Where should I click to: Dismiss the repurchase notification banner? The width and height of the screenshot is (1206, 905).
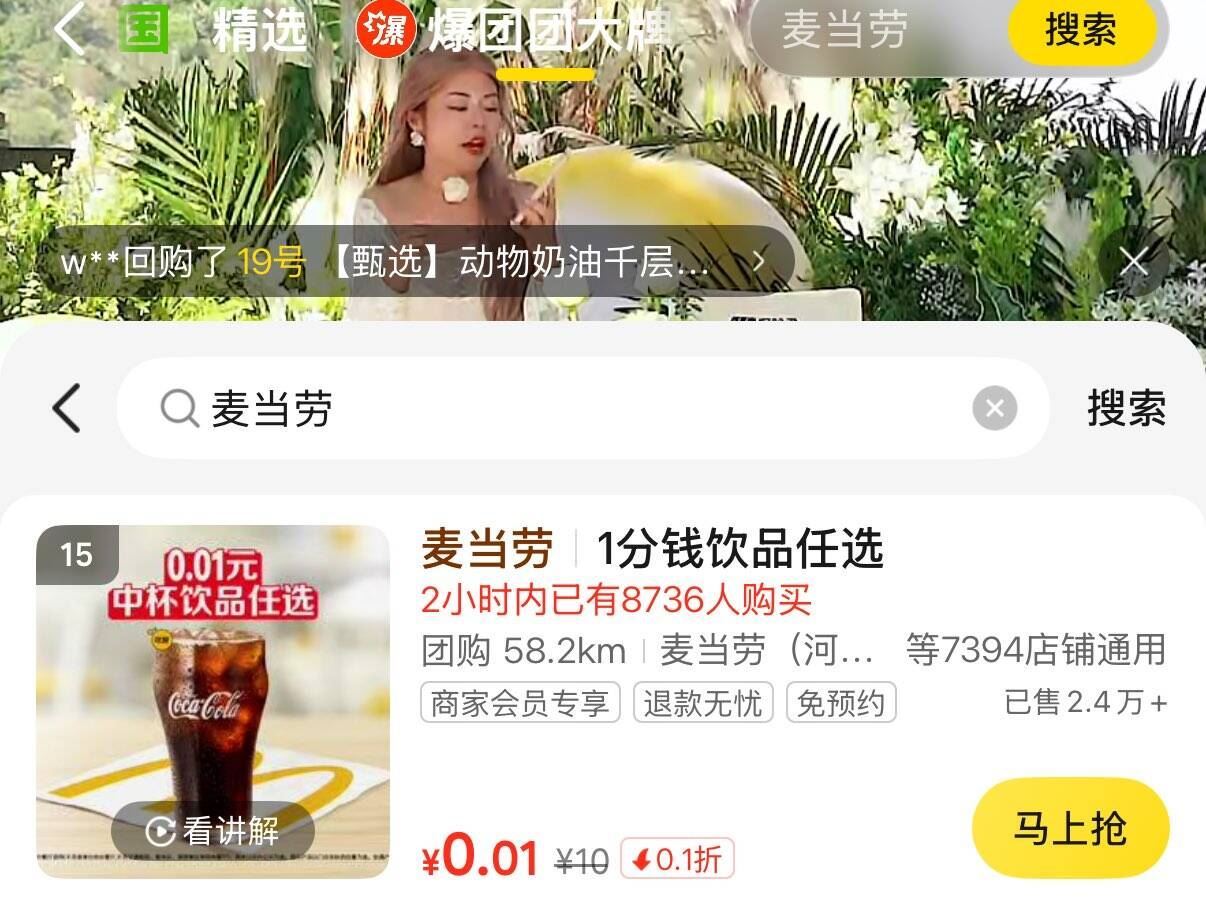(1133, 262)
